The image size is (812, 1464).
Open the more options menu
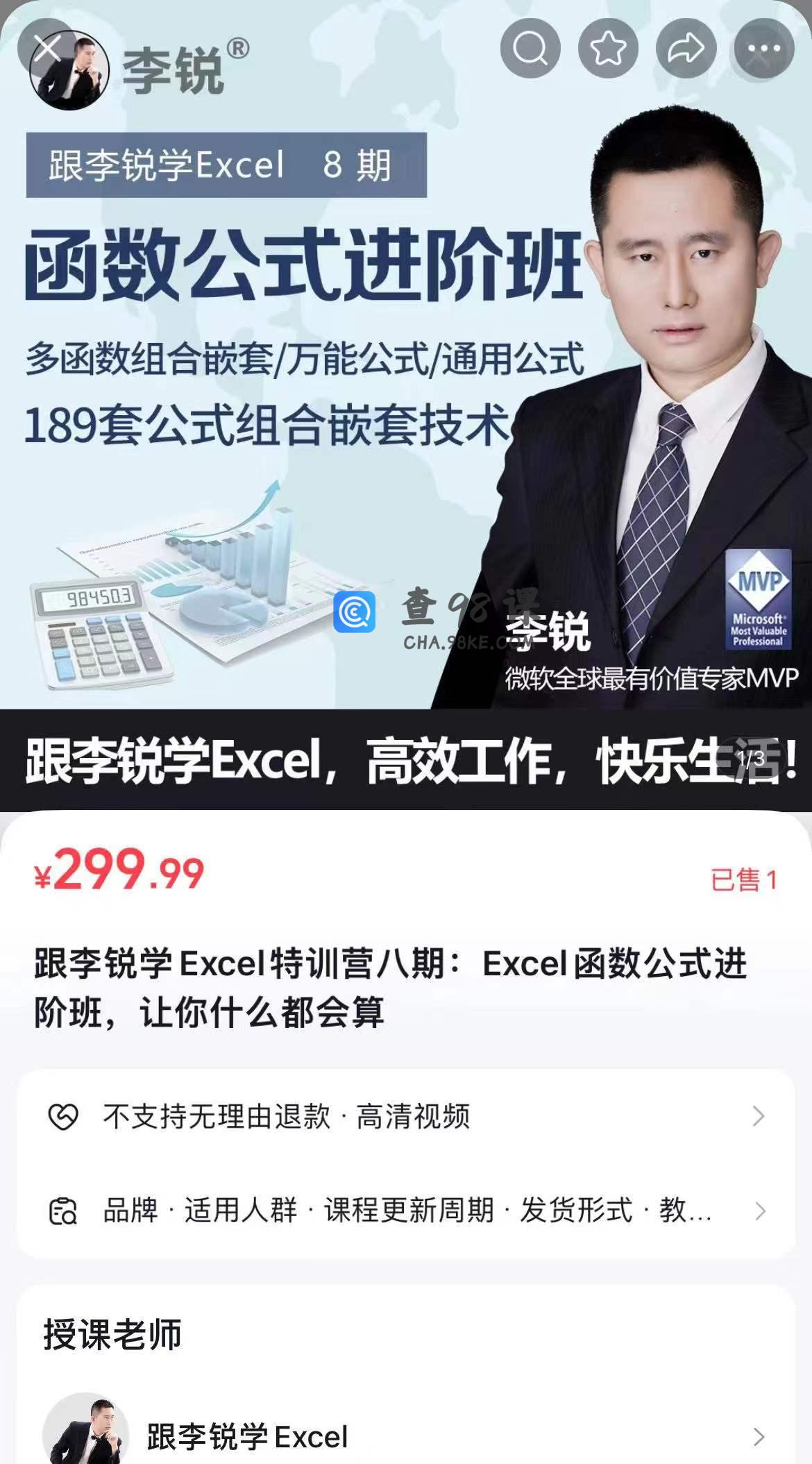pos(763,49)
